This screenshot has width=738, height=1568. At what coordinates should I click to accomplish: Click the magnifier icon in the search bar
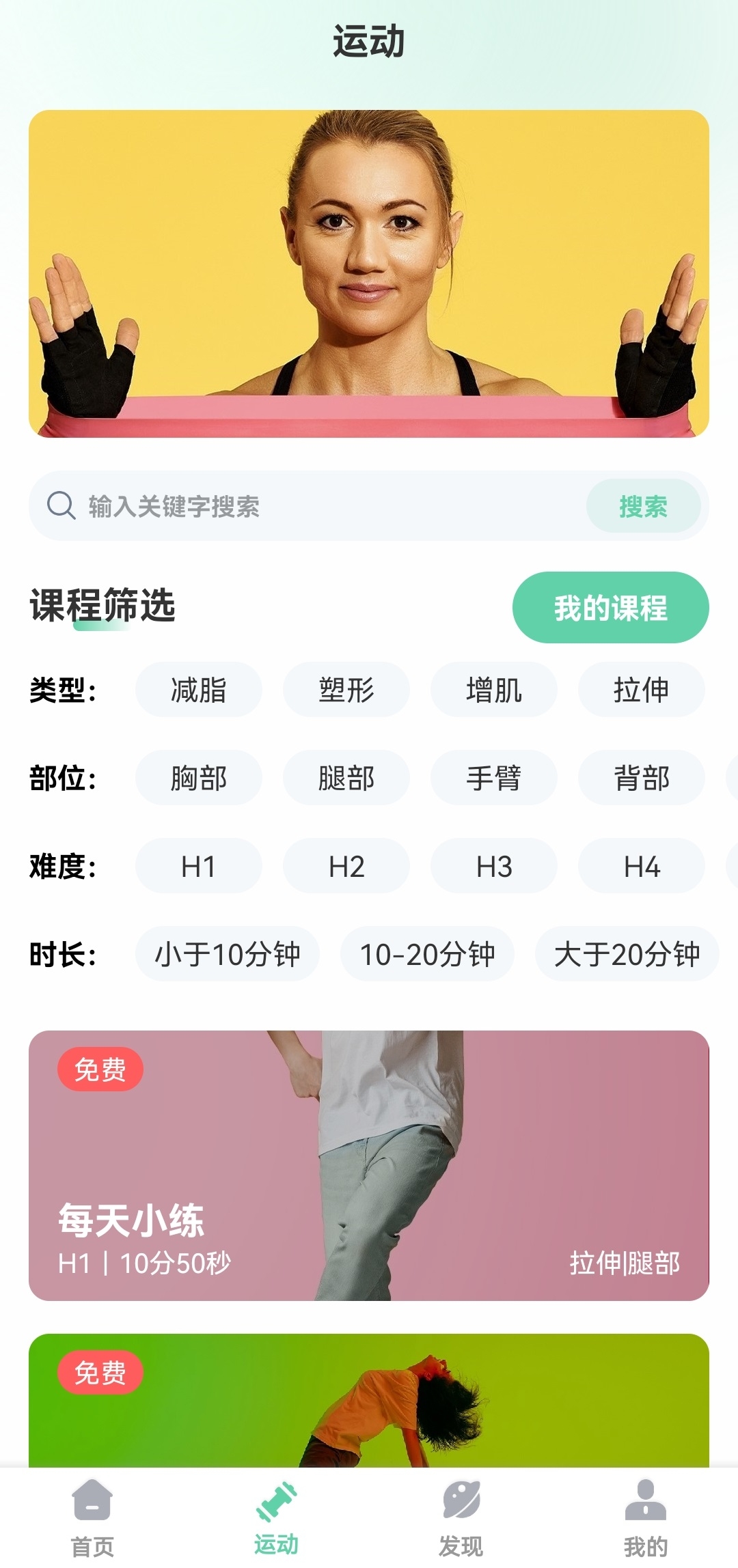click(62, 504)
